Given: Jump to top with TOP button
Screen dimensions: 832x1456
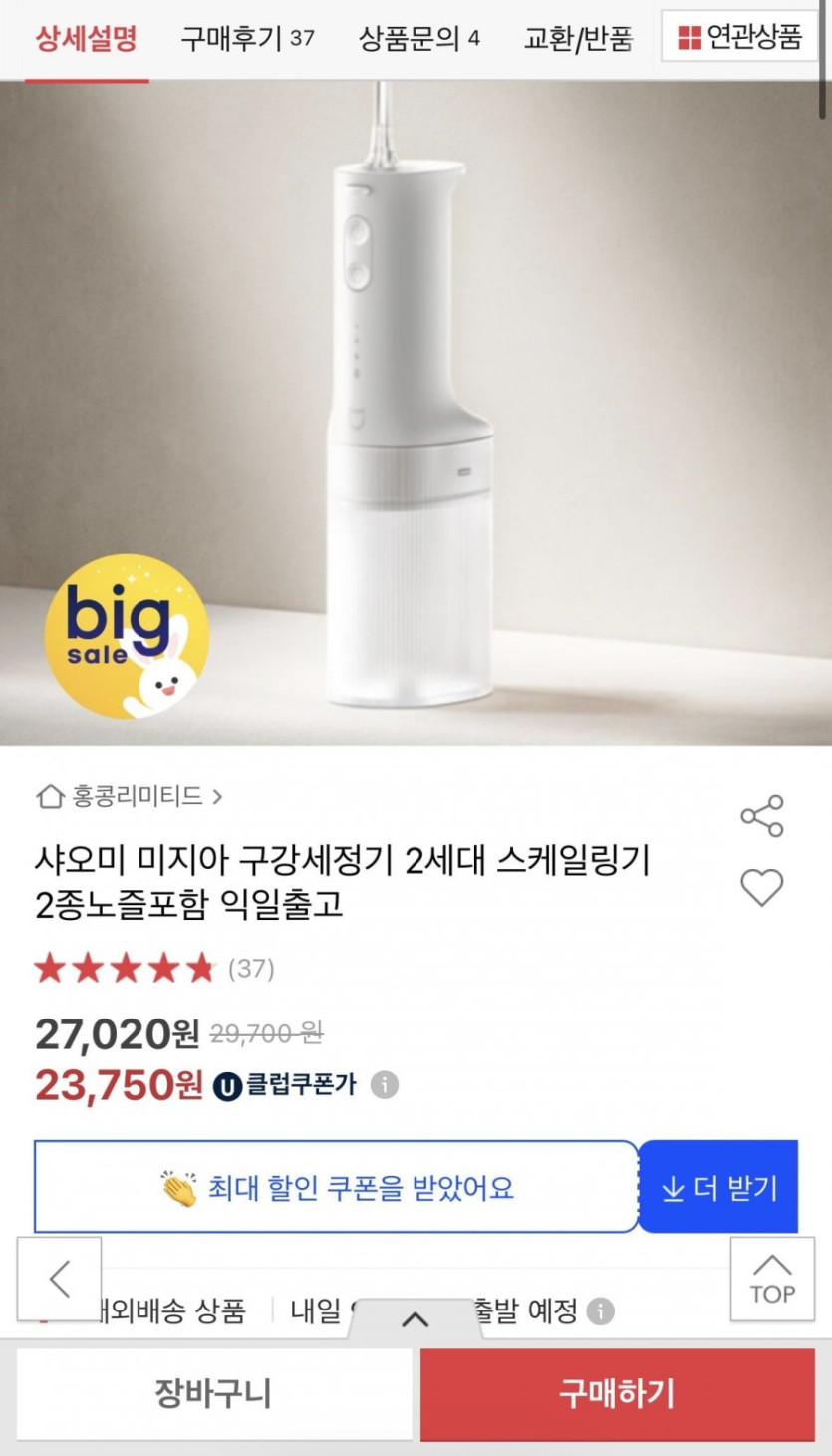Looking at the screenshot, I should point(772,1280).
